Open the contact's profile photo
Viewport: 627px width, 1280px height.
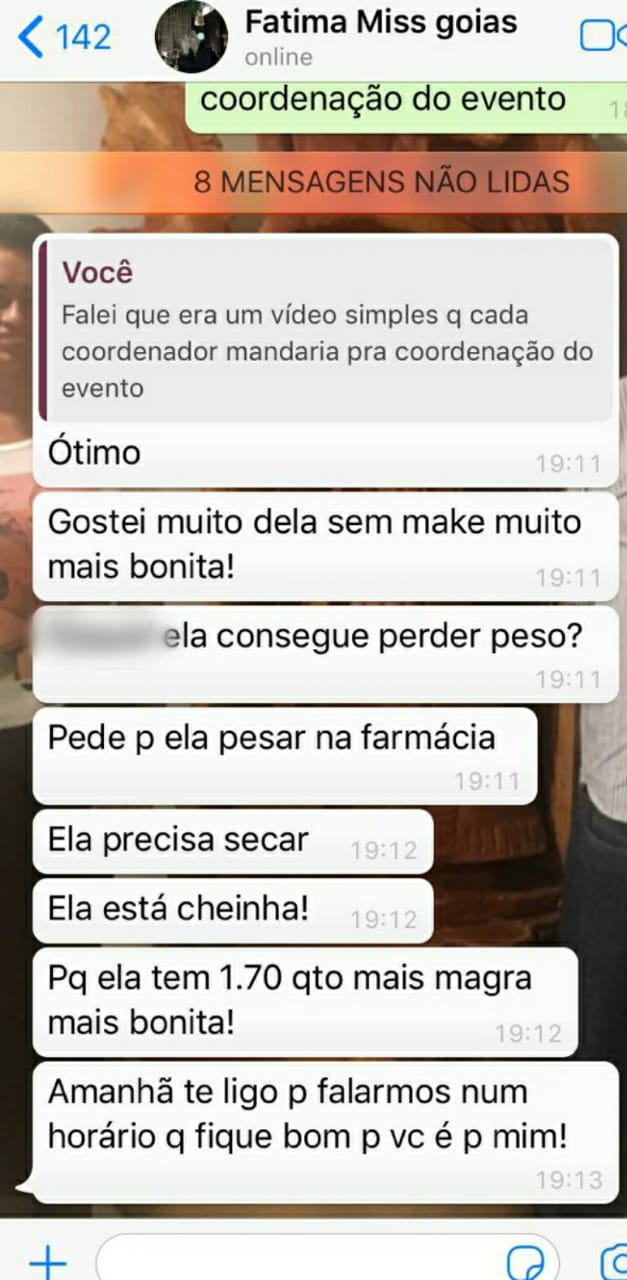(191, 37)
